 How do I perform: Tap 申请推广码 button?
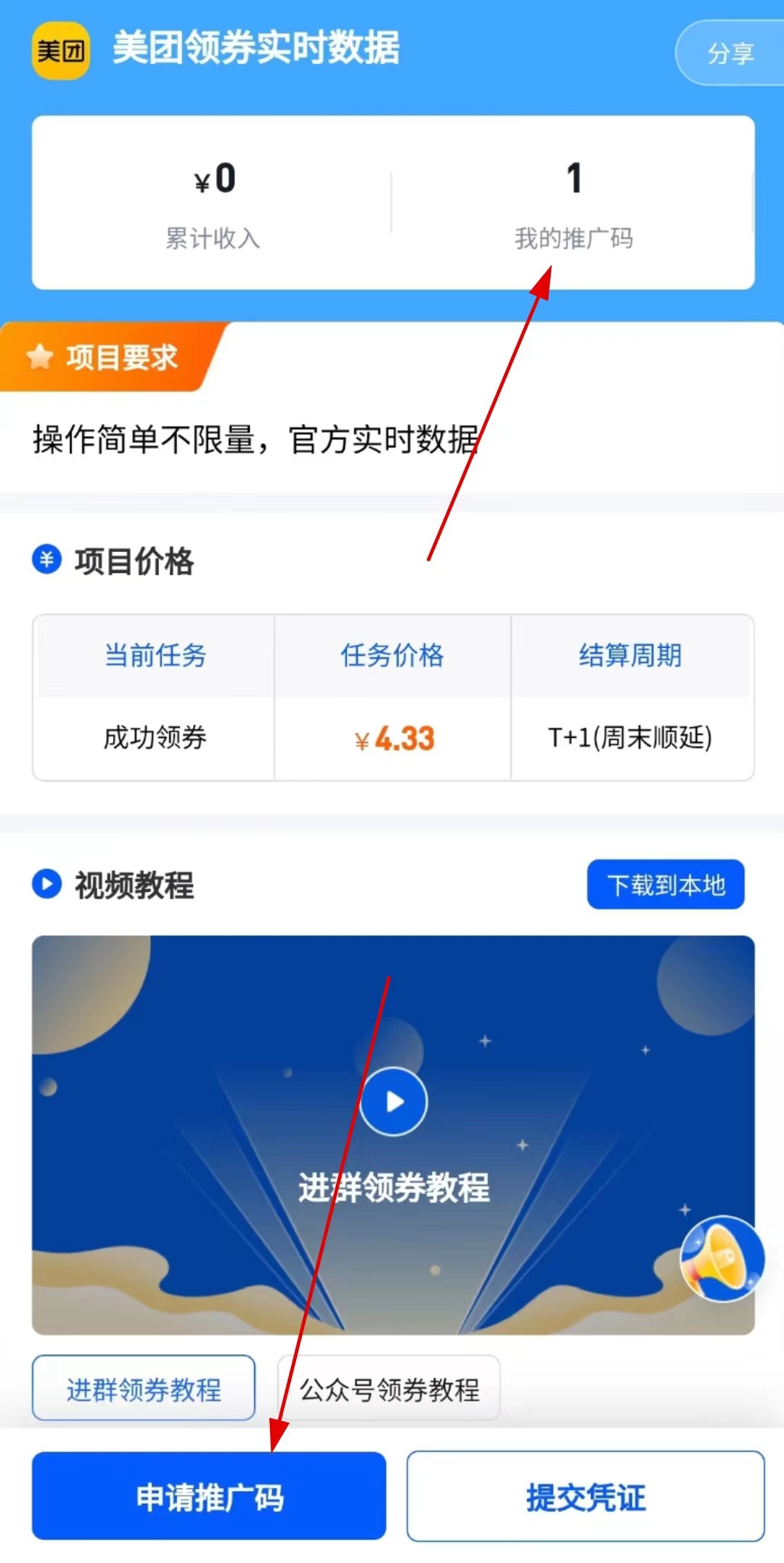pos(209,1496)
